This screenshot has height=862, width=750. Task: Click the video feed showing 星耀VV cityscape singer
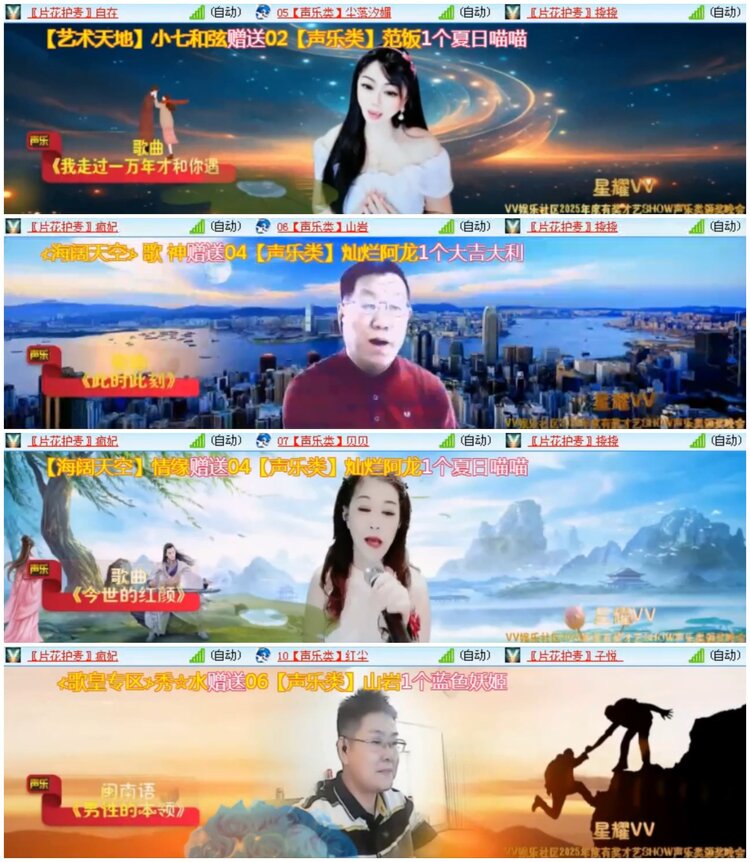tap(375, 330)
